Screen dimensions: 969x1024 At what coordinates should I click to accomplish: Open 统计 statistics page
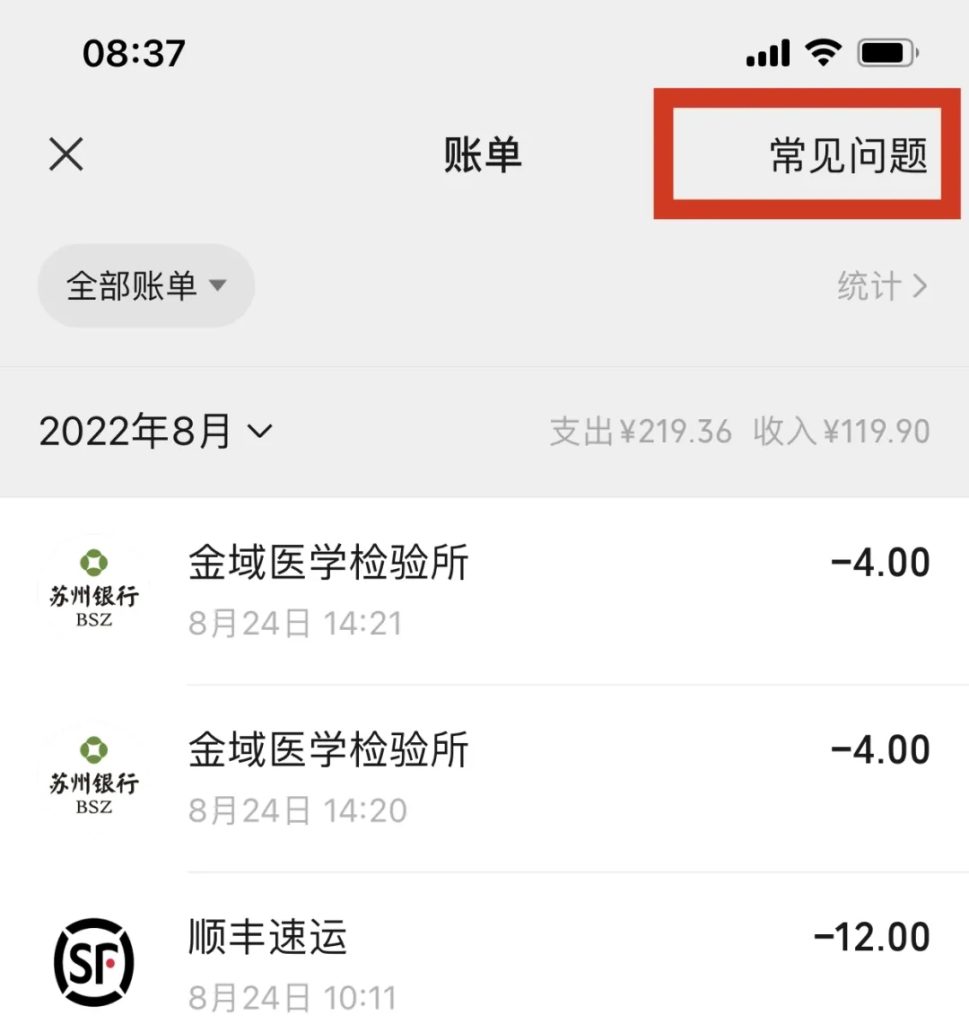[882, 287]
